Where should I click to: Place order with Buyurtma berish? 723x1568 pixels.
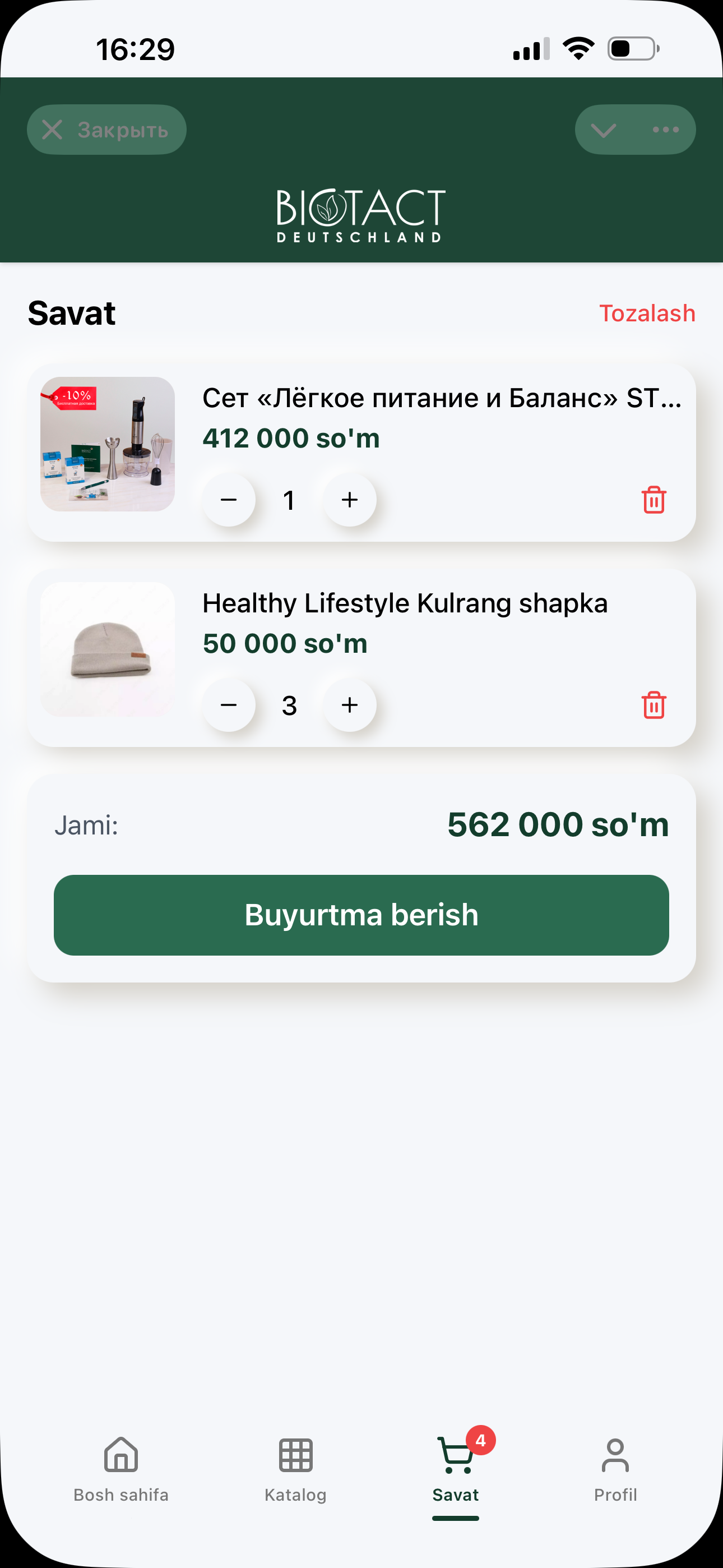(x=361, y=915)
